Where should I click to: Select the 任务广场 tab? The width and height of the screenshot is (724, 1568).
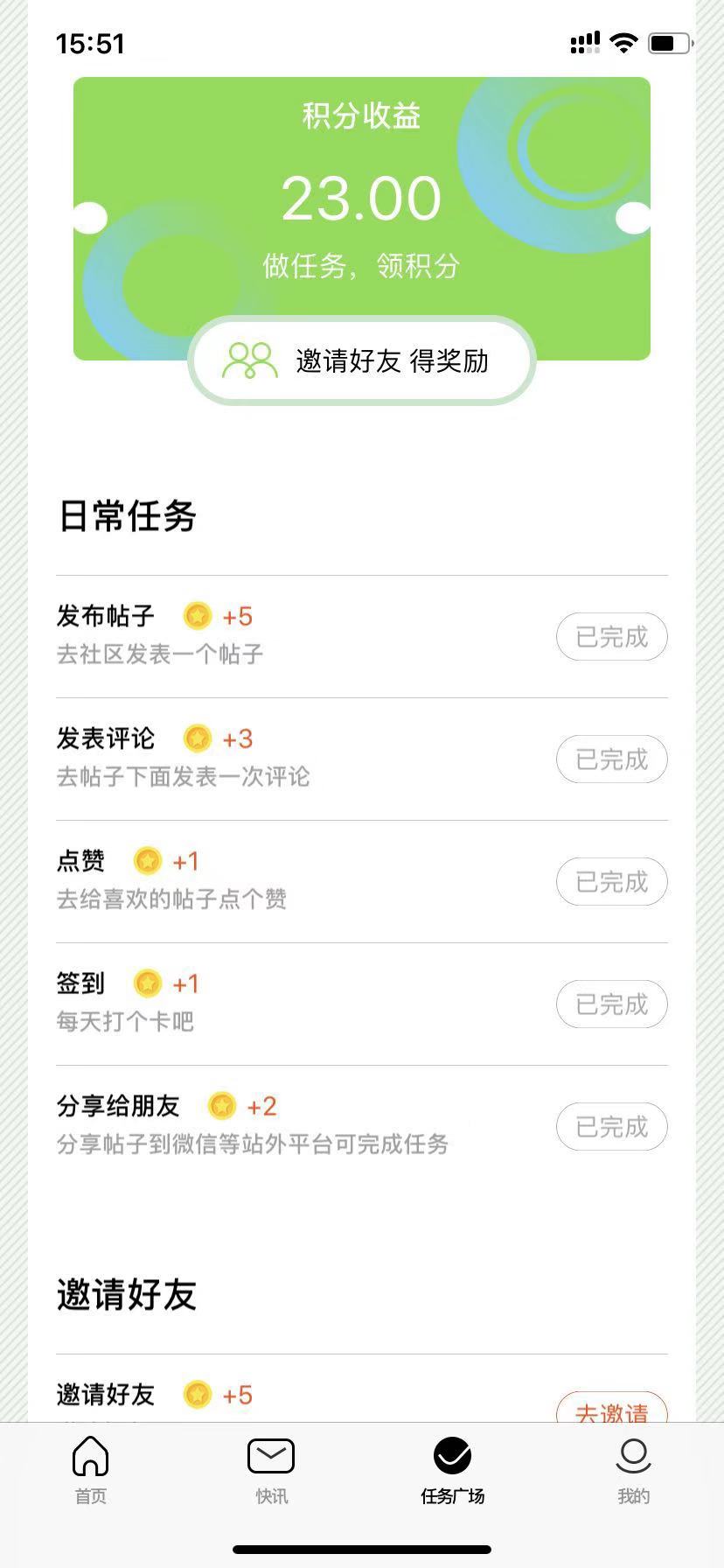click(452, 1470)
